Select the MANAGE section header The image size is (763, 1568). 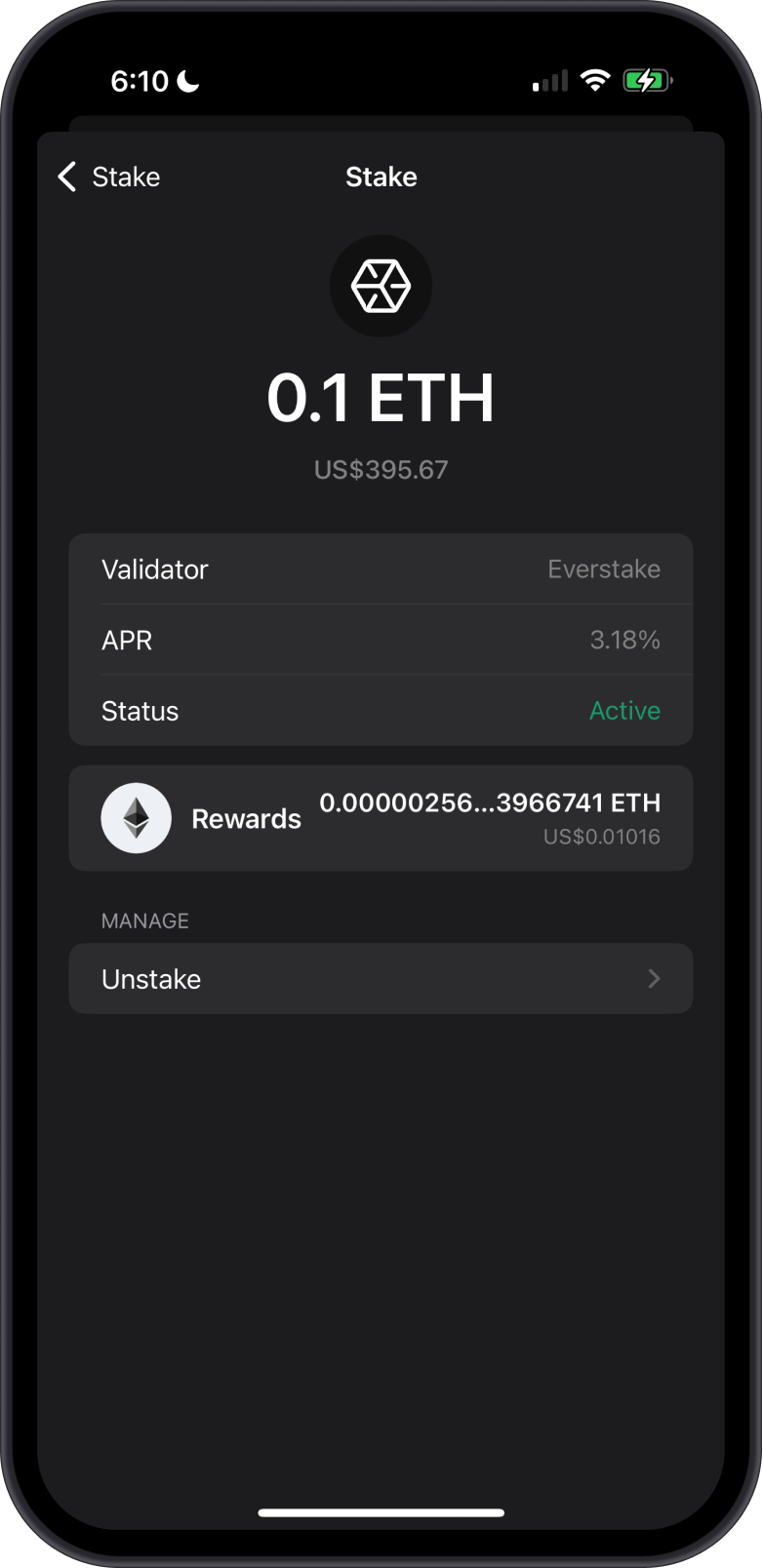click(144, 920)
